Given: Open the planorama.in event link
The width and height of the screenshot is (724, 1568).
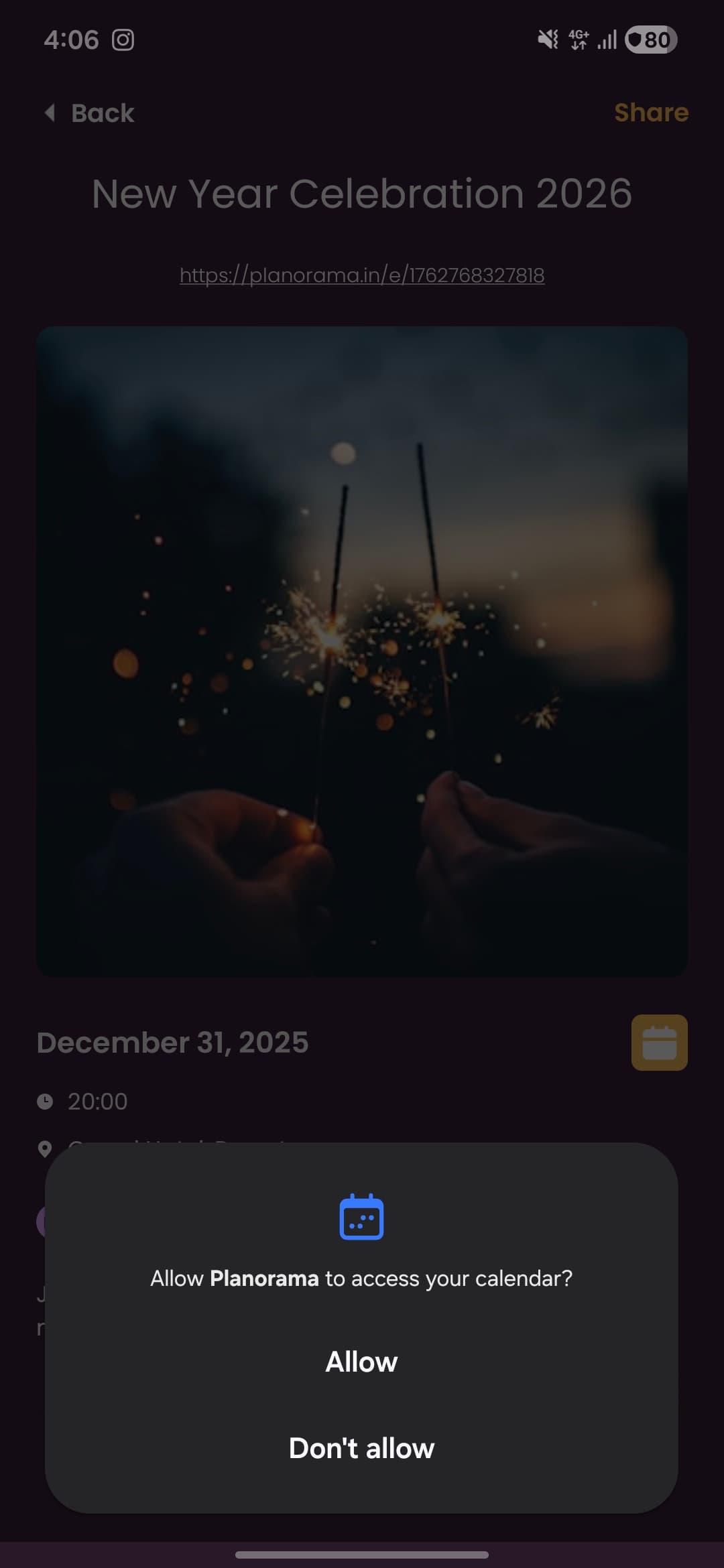Looking at the screenshot, I should (x=362, y=275).
